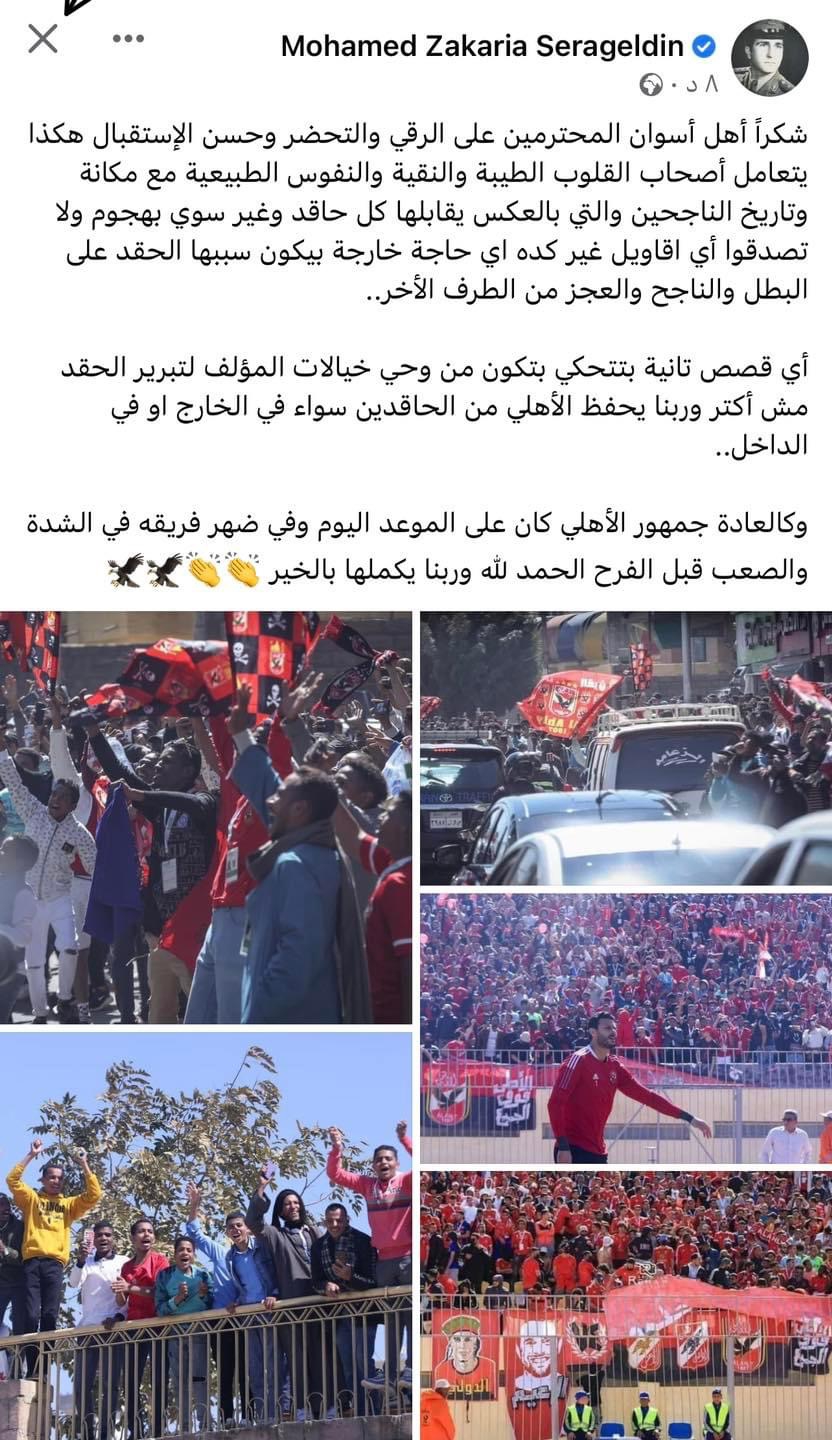
Task: Close the post view
Action: tap(43, 39)
